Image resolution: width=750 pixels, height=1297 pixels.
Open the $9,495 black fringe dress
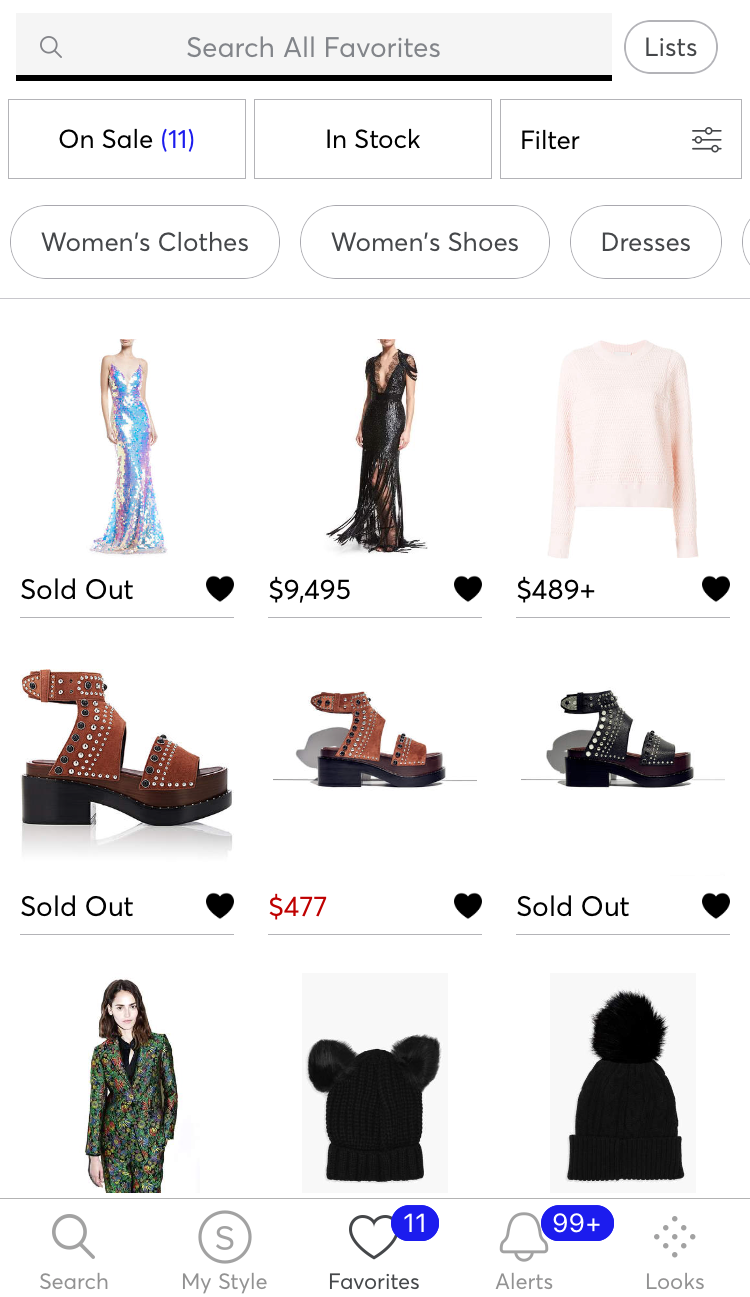[x=375, y=445]
